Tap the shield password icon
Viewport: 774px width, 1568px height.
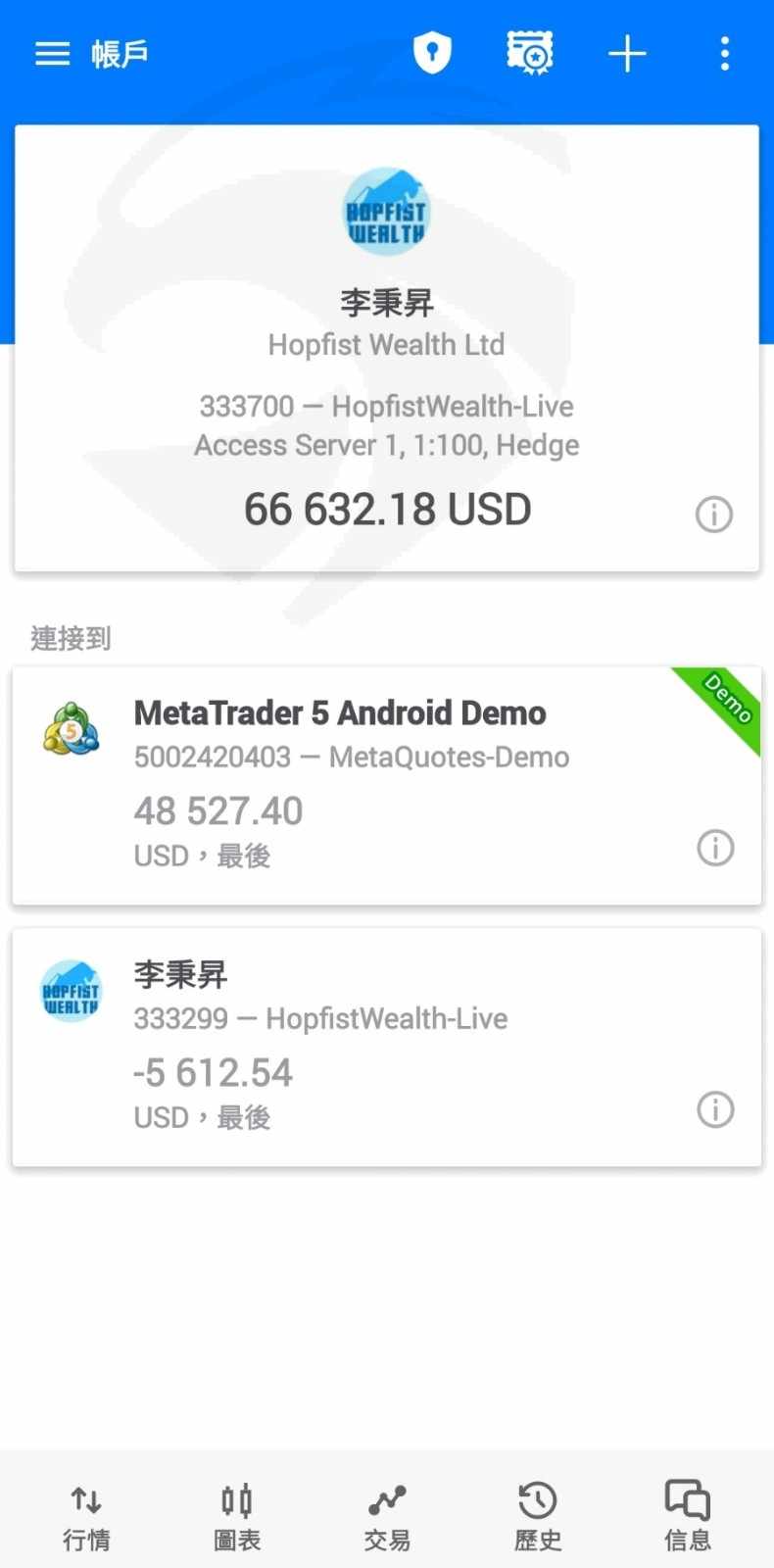click(x=432, y=53)
